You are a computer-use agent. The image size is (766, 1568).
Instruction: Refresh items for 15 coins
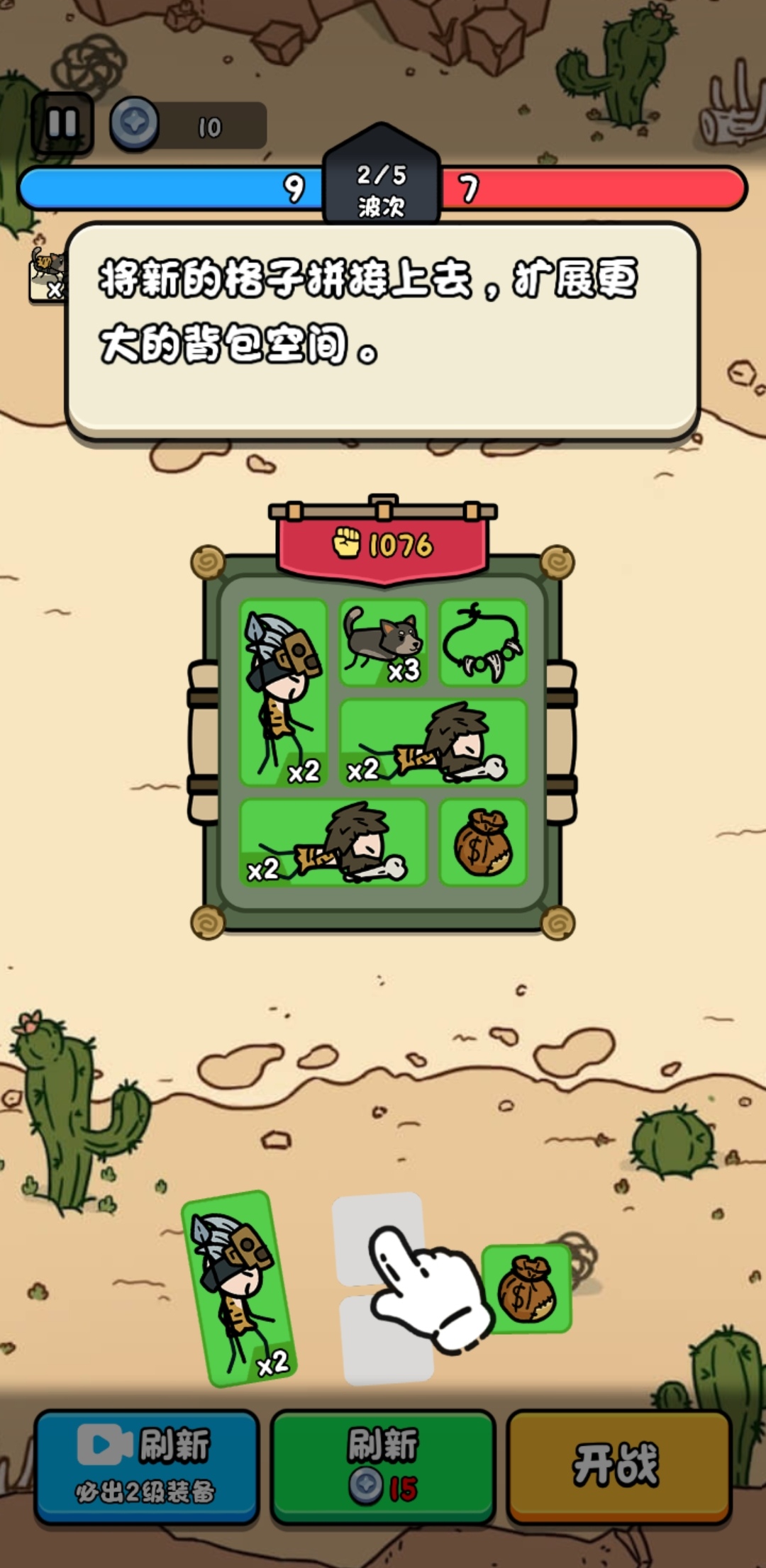tap(383, 1465)
